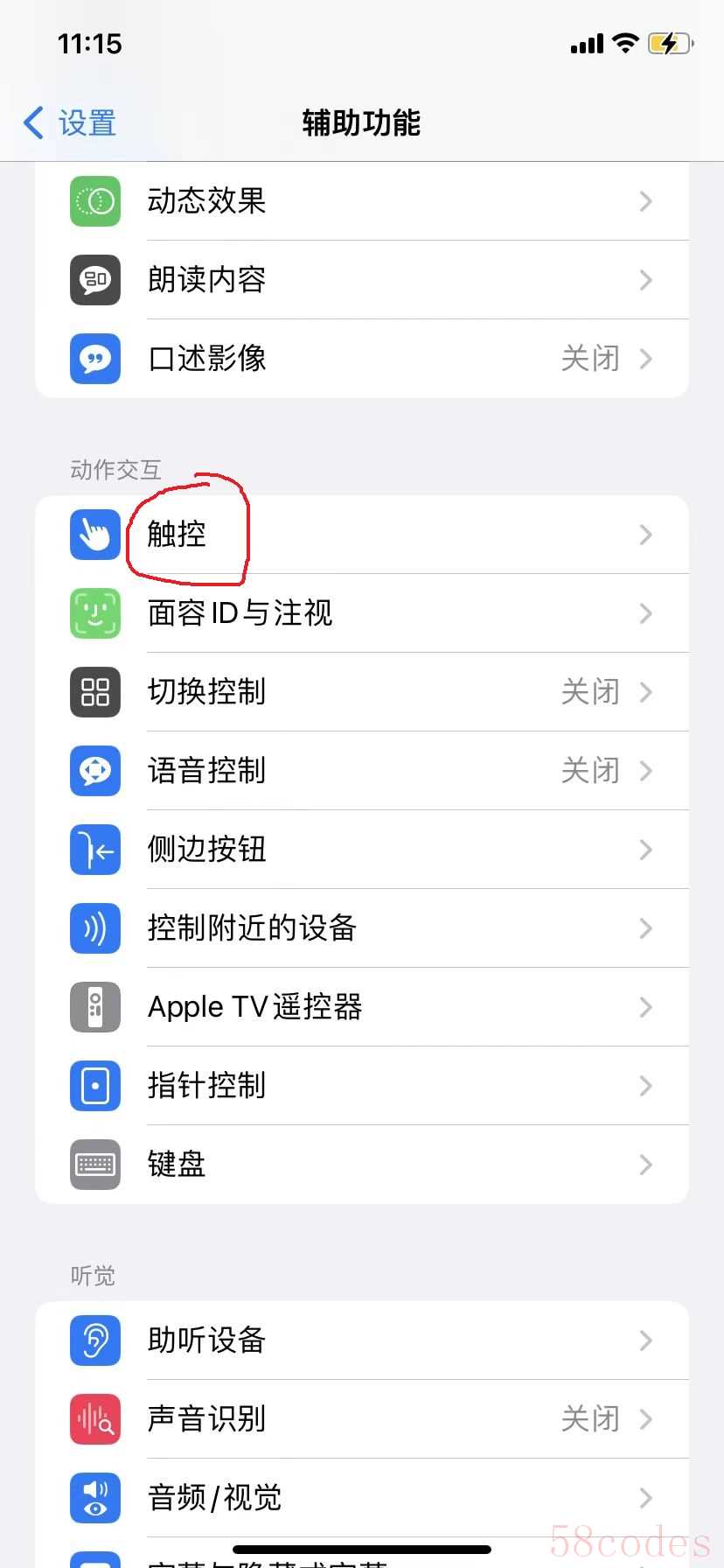Open 侧边按钮 settings
Screen dimensions: 724x1568
click(362, 850)
